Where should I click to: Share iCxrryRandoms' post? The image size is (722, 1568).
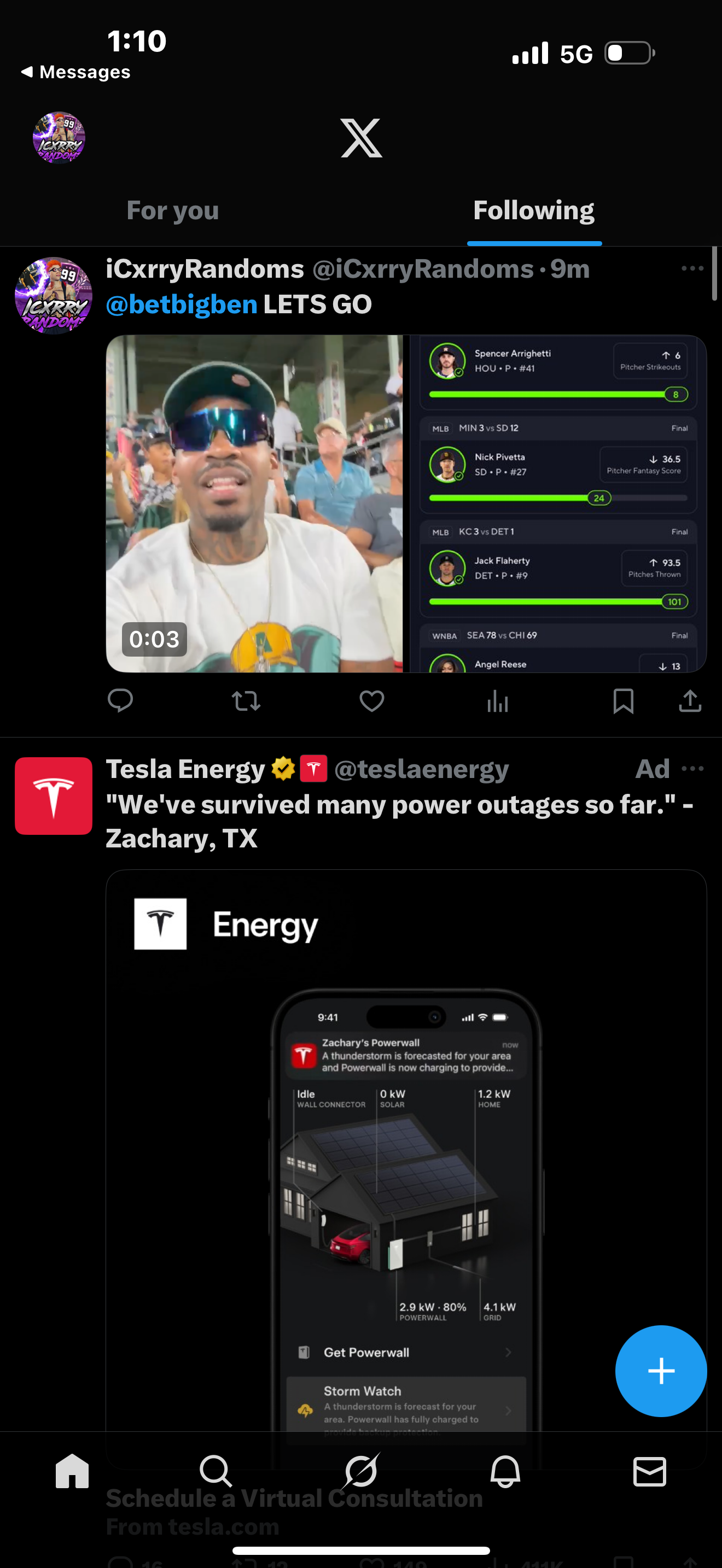click(x=690, y=701)
